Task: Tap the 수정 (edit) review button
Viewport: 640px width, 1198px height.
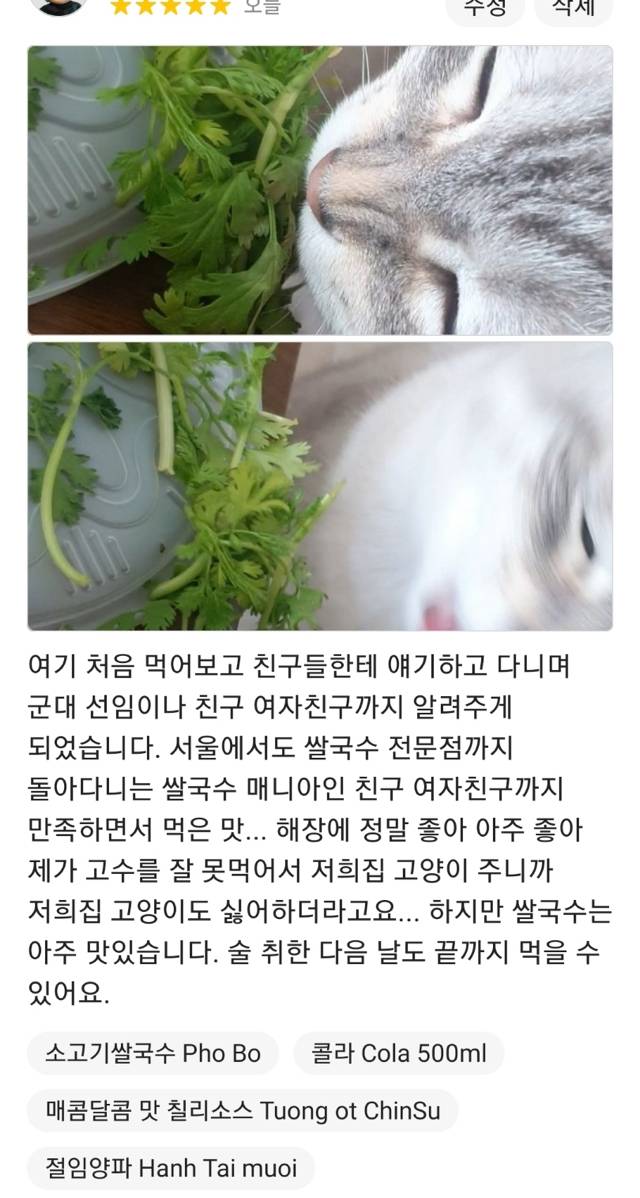Action: point(484,9)
